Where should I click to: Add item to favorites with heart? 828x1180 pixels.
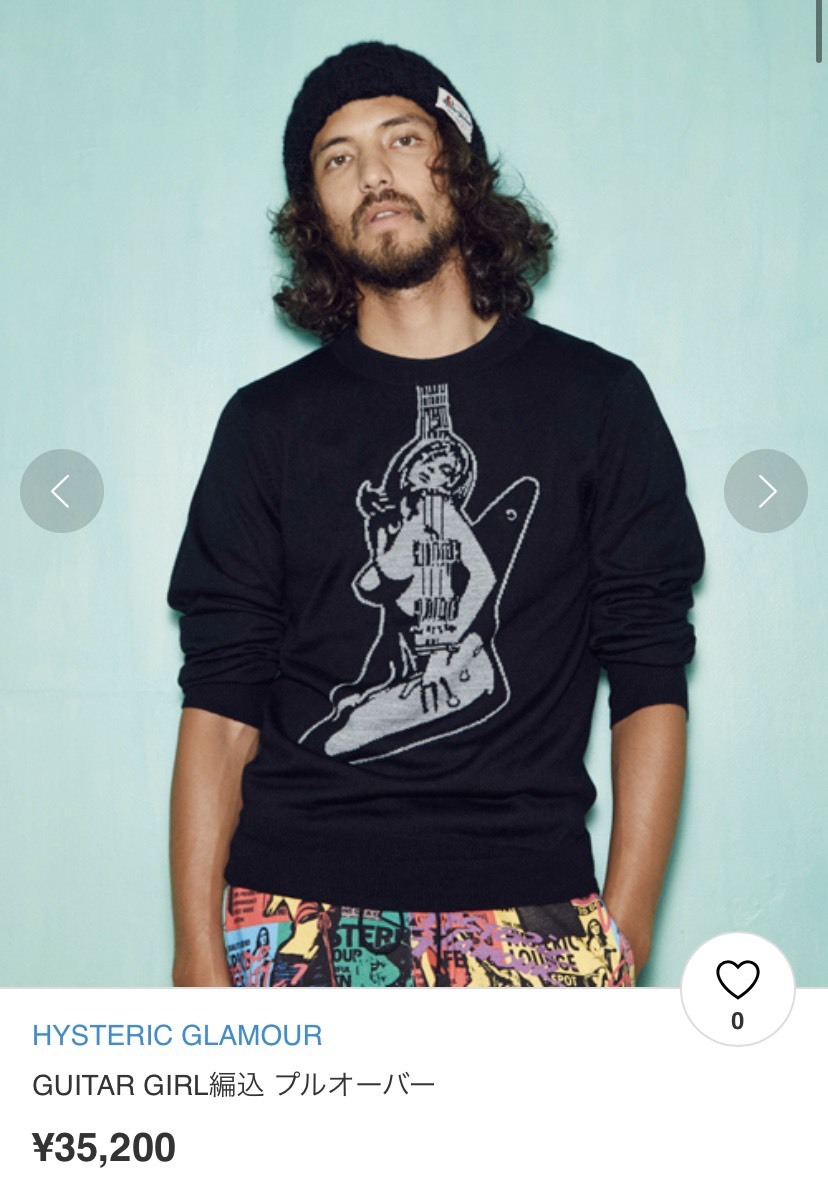coord(738,982)
